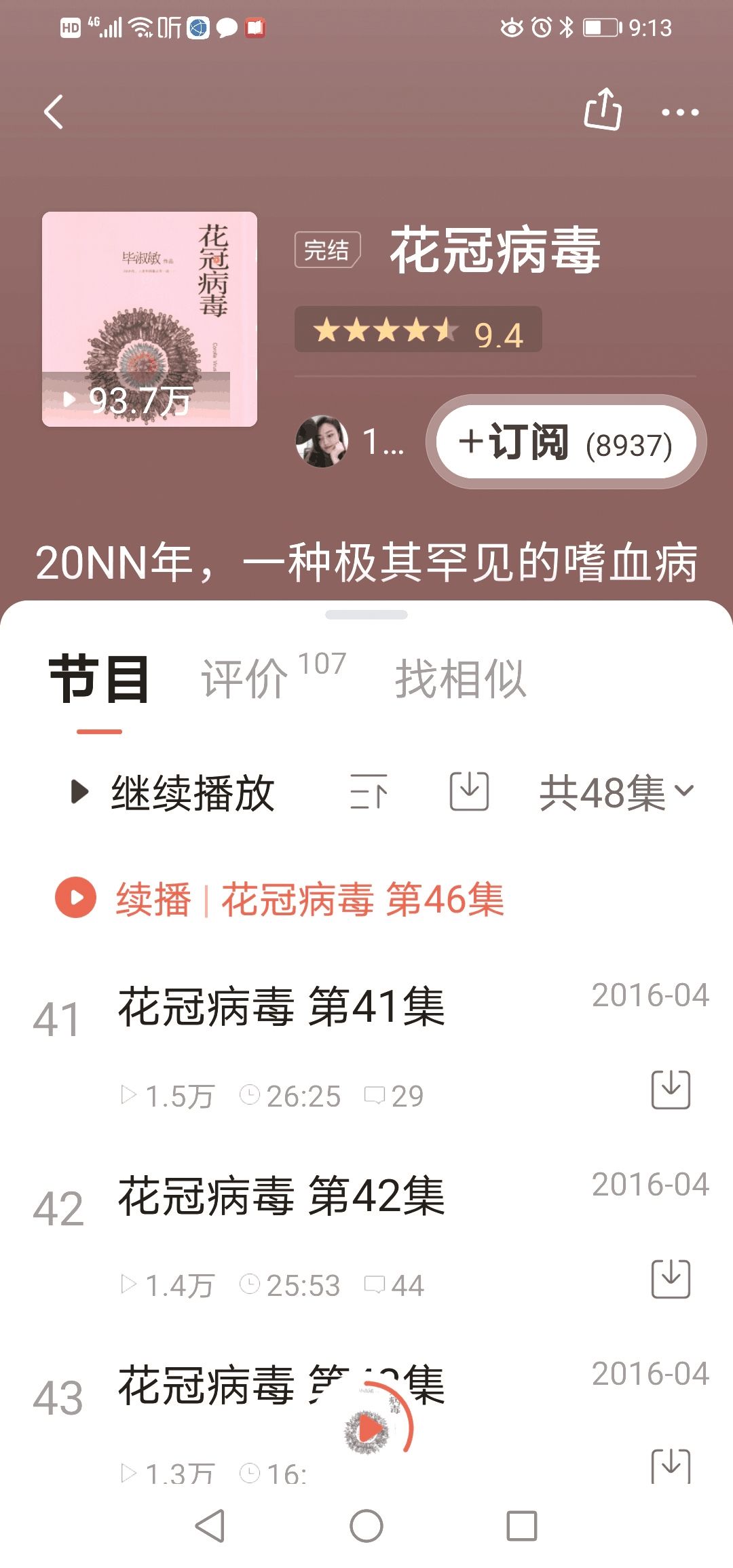Download episode 第41集
This screenshot has height=1568, width=733.
tap(671, 1090)
